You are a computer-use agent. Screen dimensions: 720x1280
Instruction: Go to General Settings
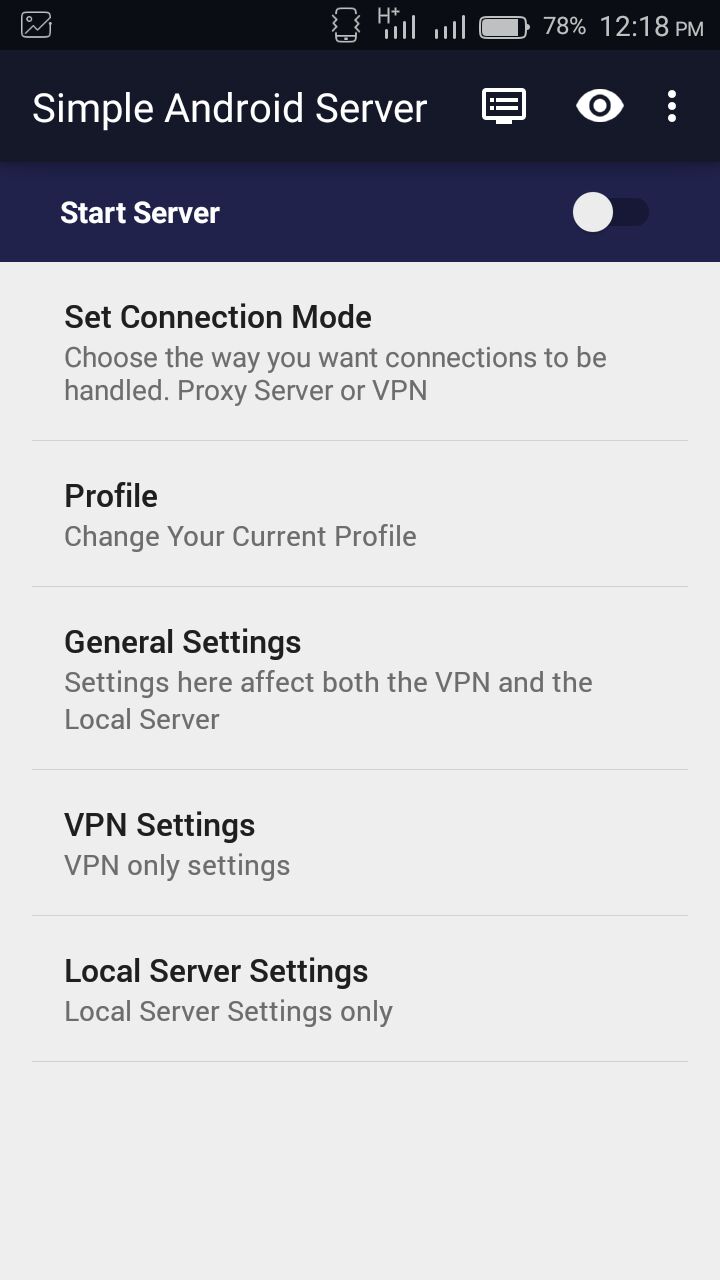[360, 679]
